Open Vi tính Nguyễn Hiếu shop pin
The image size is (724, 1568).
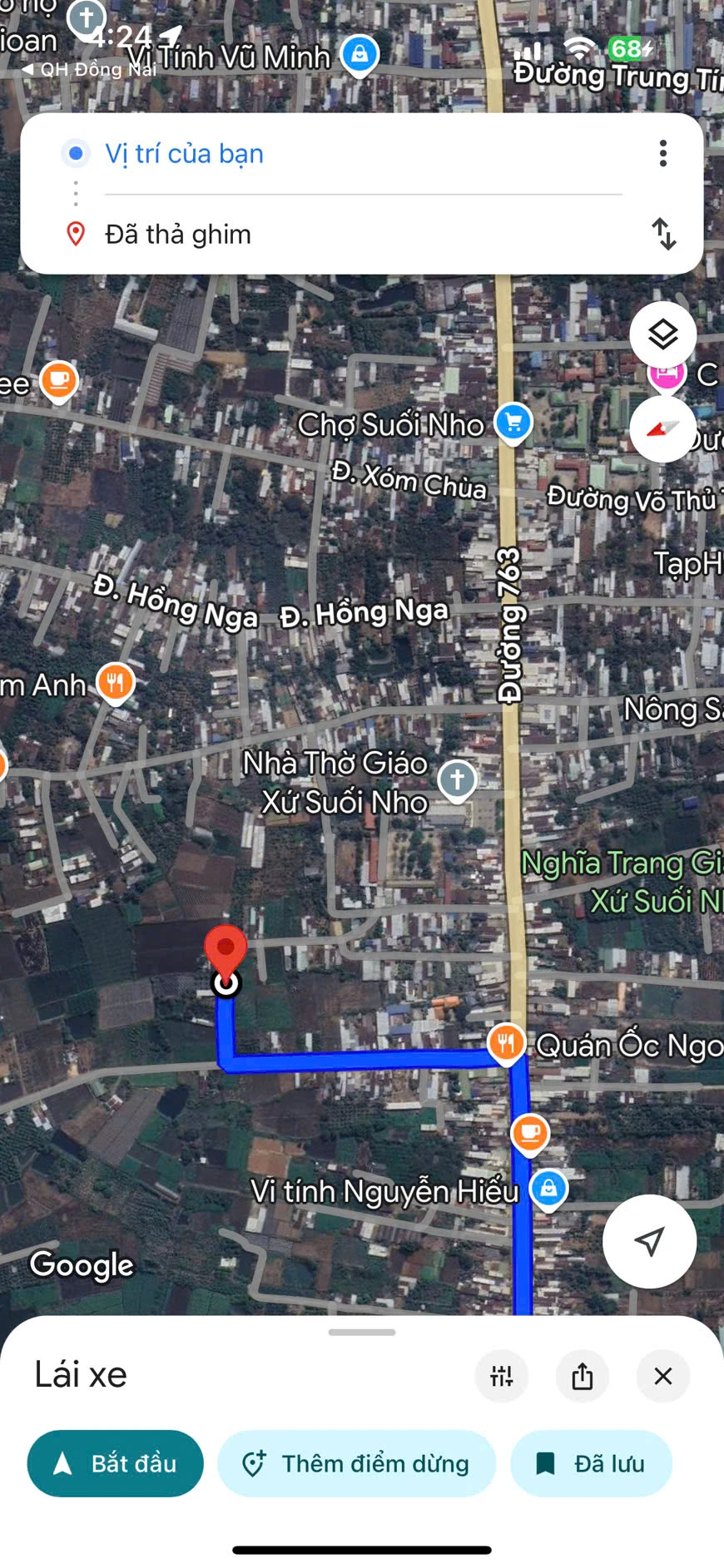coord(548,1189)
